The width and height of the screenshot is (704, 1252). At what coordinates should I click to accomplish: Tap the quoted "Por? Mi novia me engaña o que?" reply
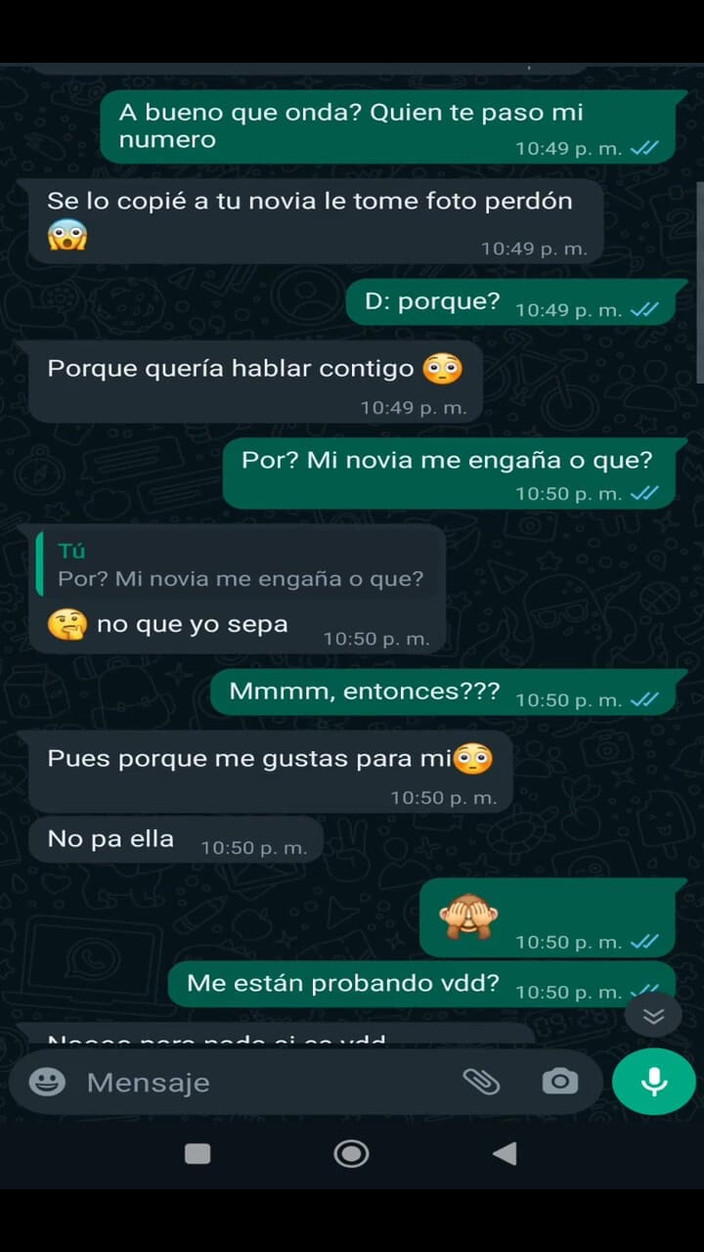click(240, 566)
